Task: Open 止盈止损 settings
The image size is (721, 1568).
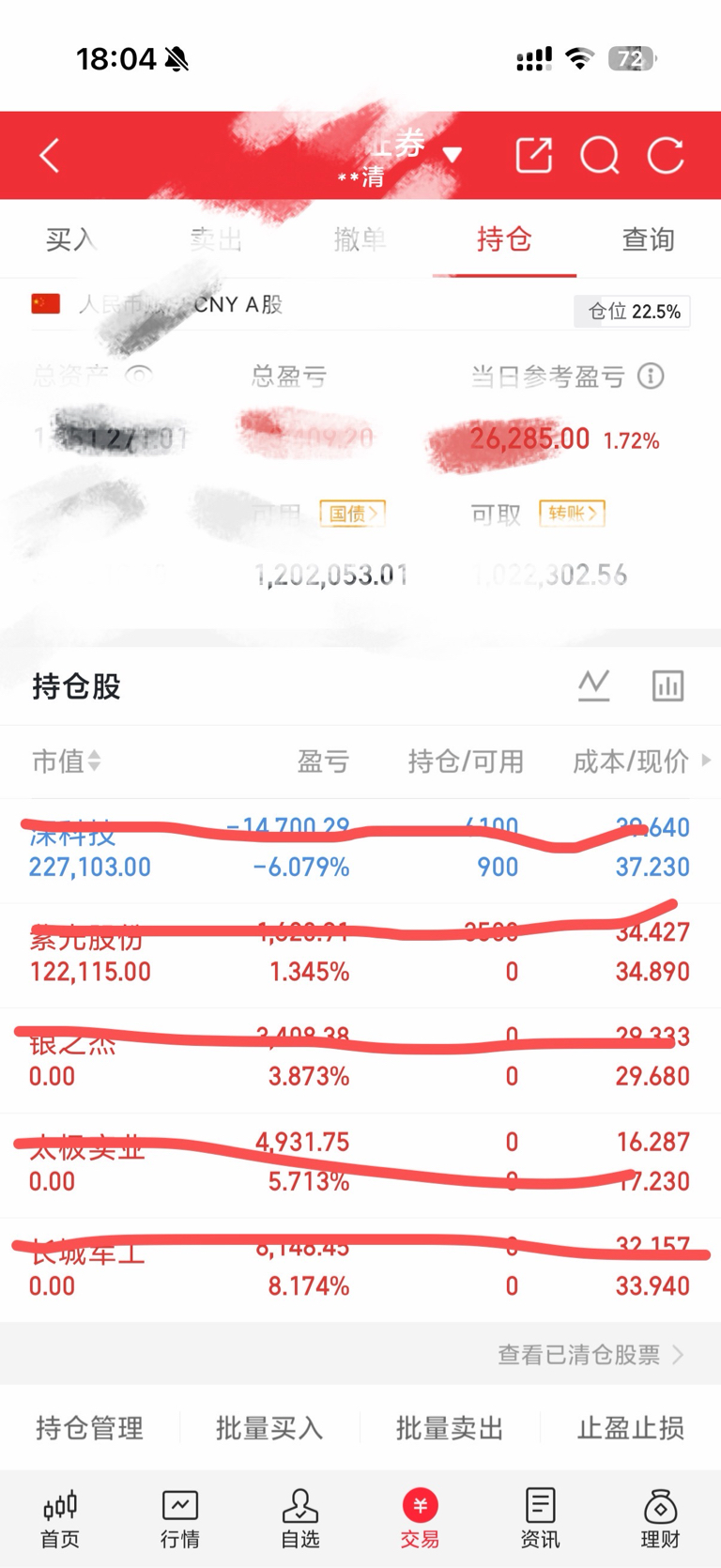Action: (630, 1428)
